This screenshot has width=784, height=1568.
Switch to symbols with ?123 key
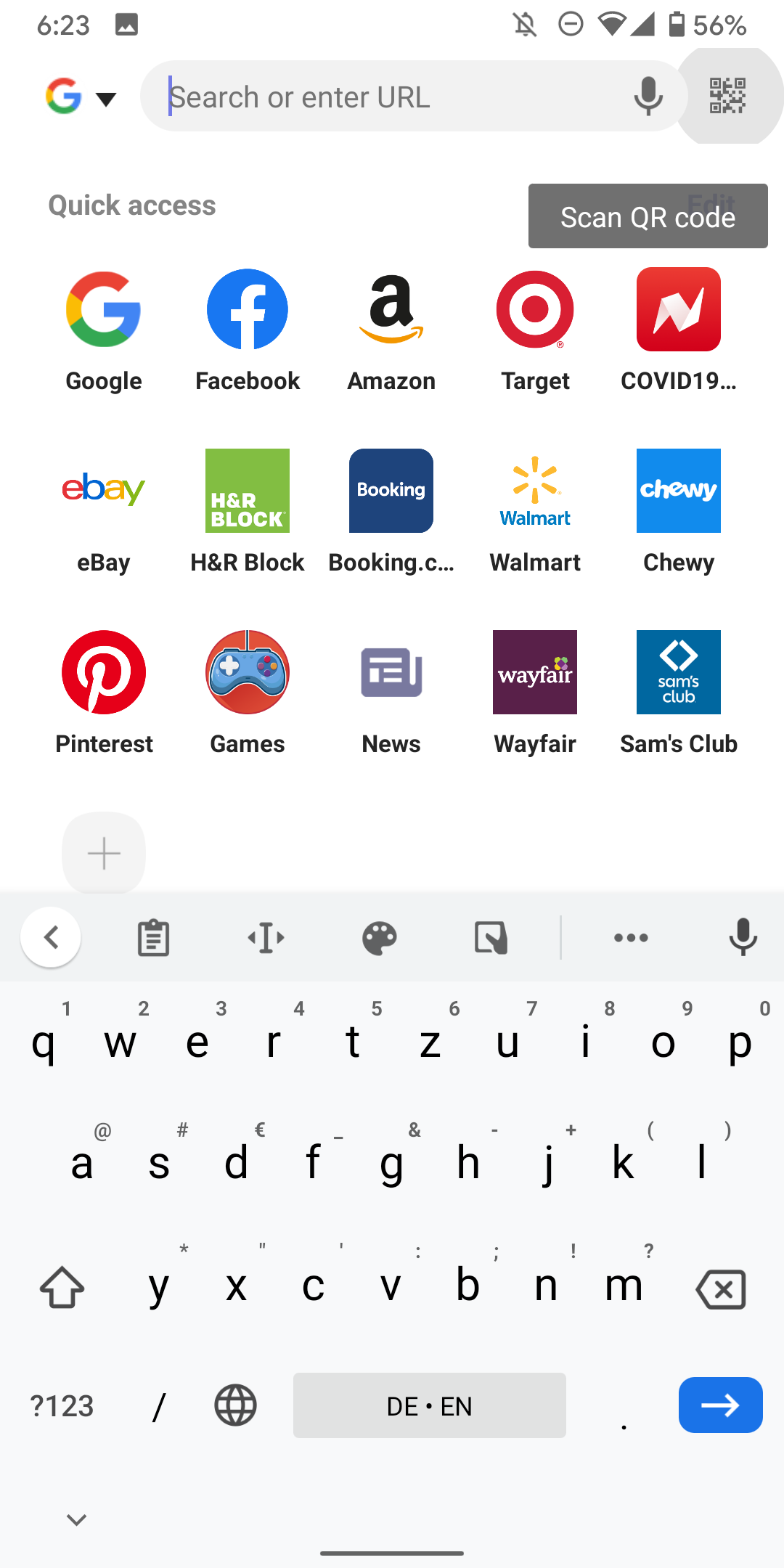(61, 1405)
